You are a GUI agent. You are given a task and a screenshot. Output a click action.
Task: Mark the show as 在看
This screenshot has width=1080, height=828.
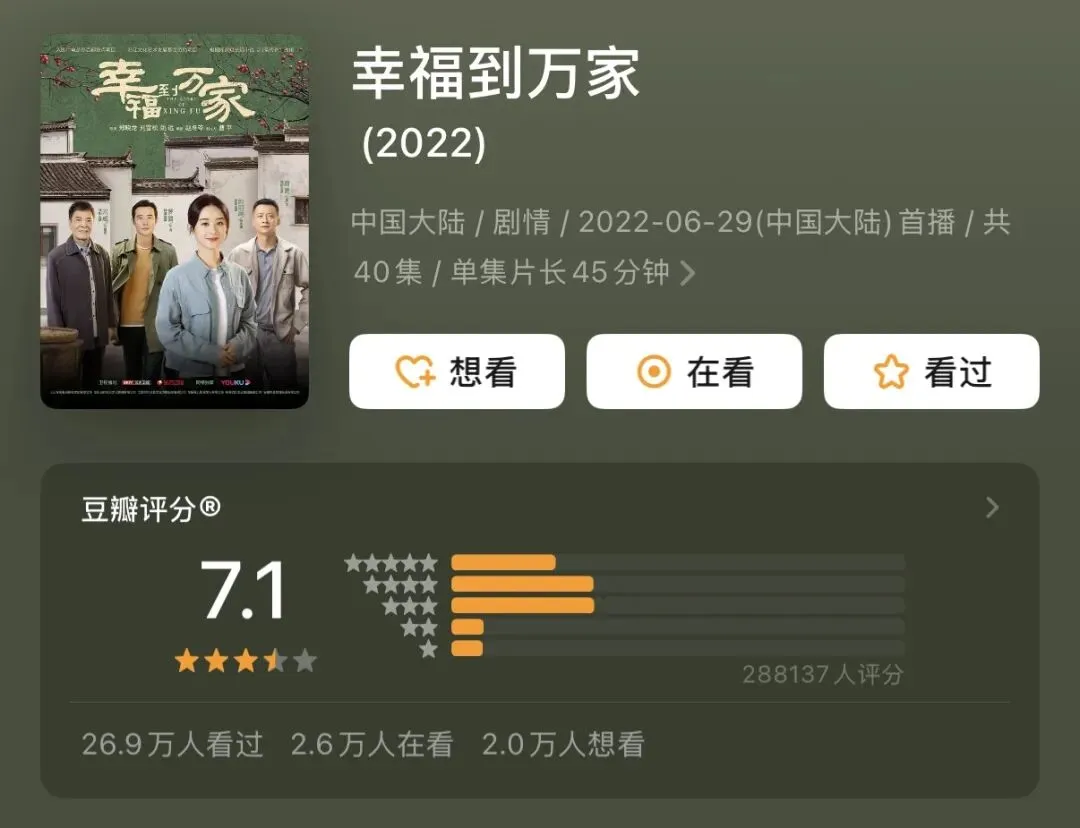tap(694, 371)
